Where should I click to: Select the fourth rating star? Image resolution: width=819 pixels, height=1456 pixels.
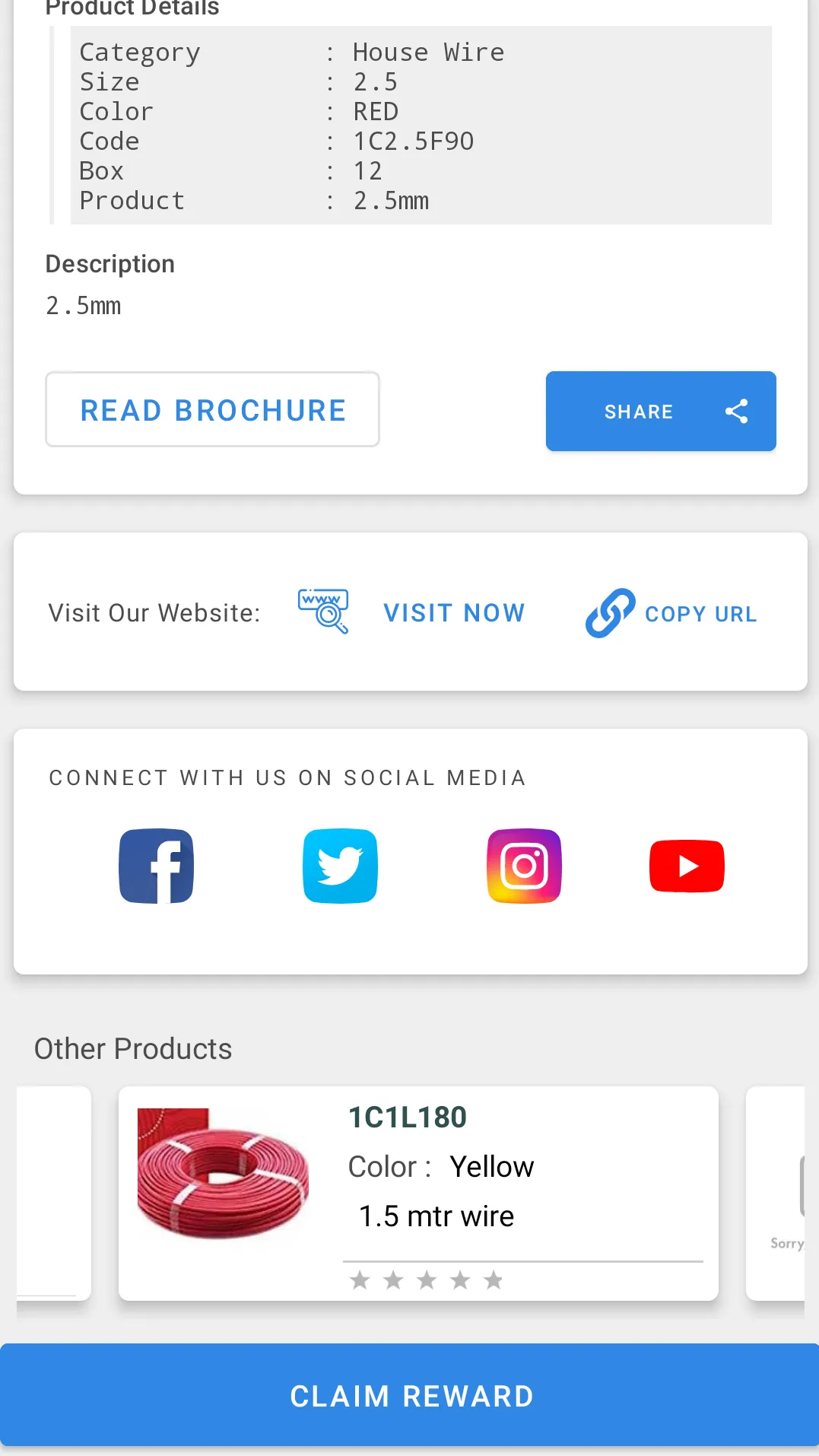point(459,1280)
